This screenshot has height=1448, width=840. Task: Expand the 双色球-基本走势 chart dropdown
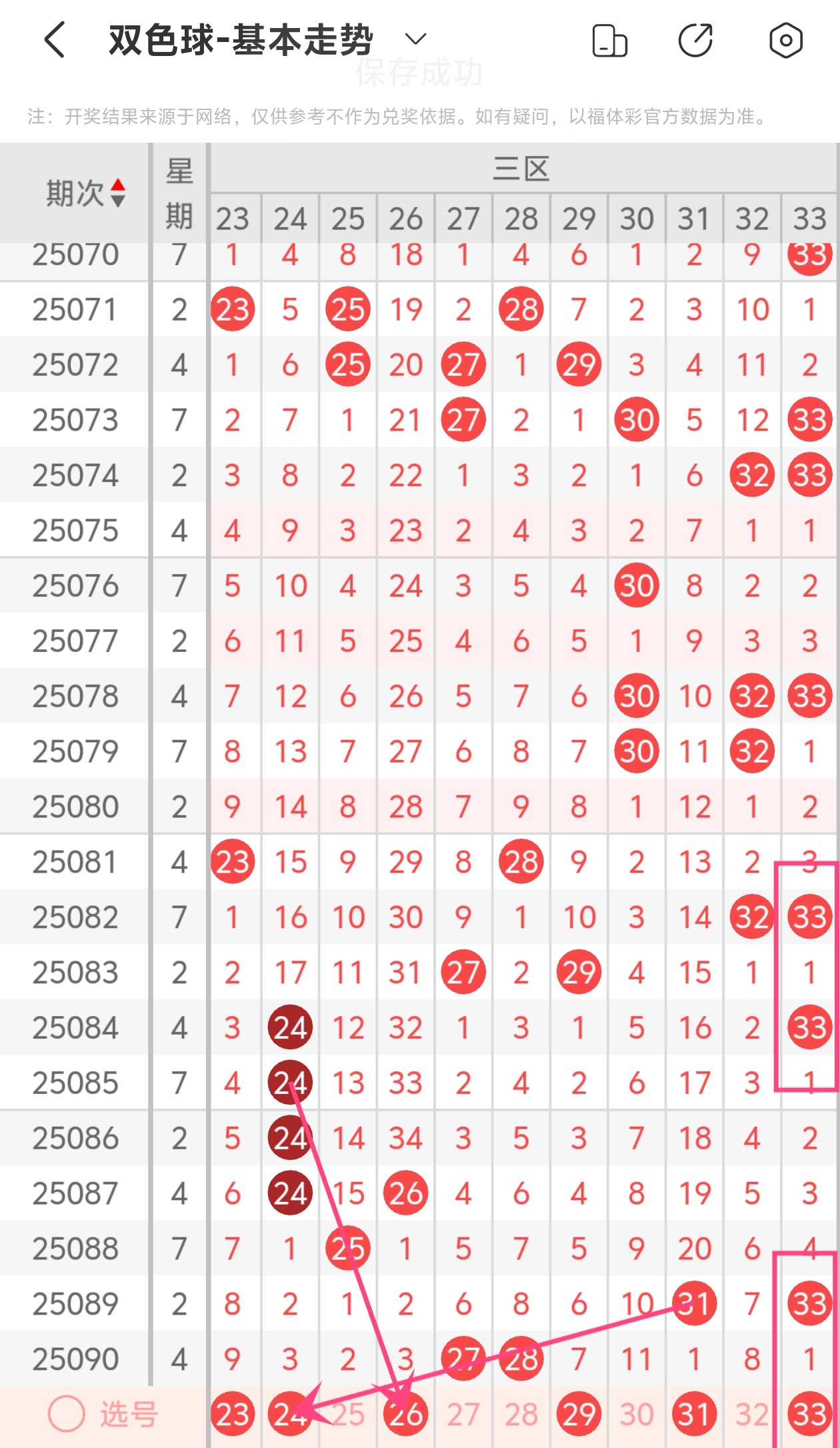coord(415,39)
